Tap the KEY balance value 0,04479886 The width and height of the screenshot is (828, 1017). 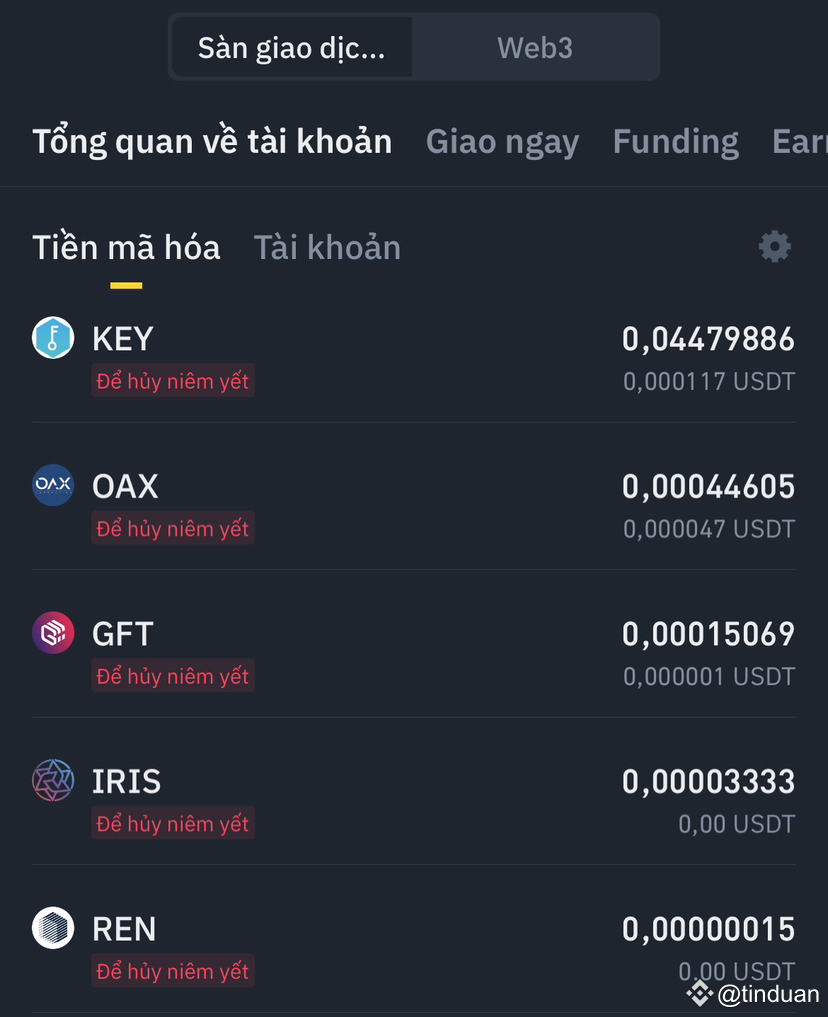click(708, 339)
